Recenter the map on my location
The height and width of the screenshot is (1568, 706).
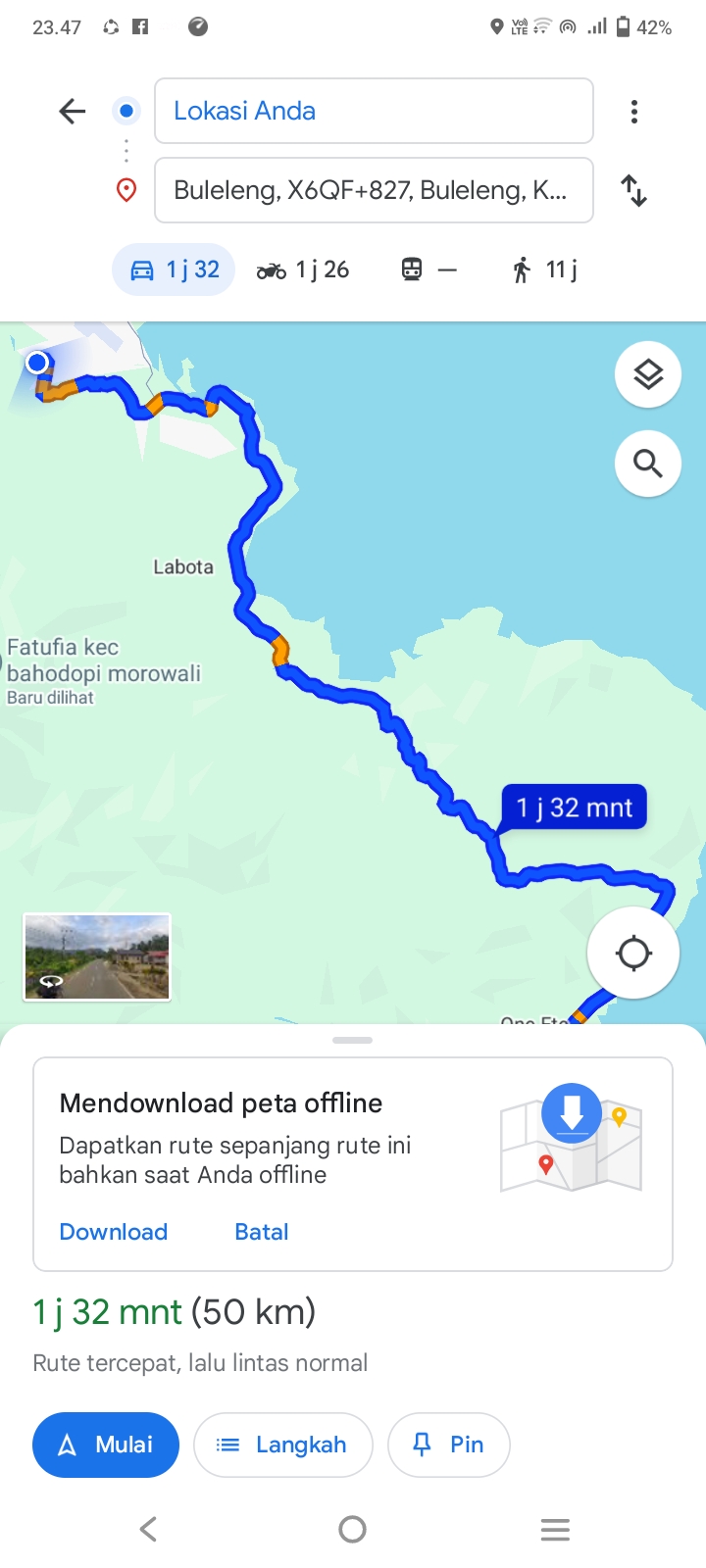click(633, 953)
